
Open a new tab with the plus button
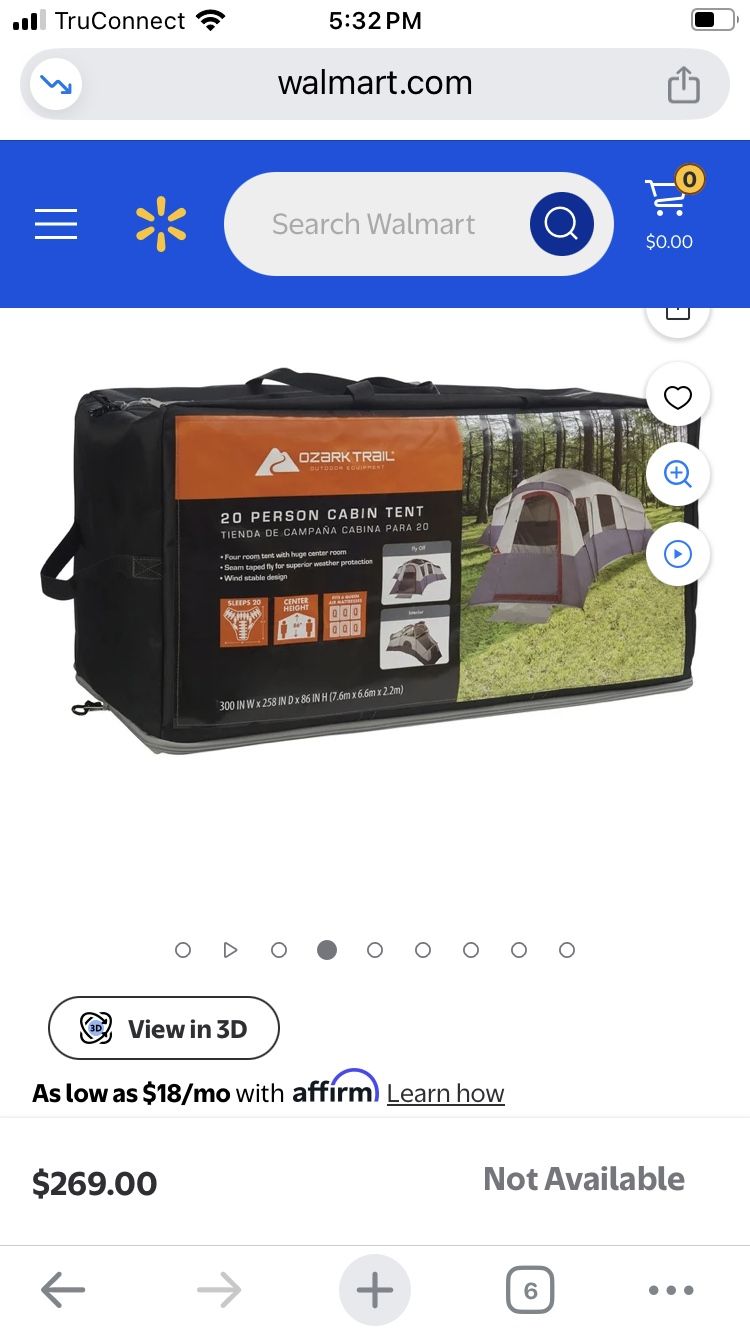[375, 1290]
